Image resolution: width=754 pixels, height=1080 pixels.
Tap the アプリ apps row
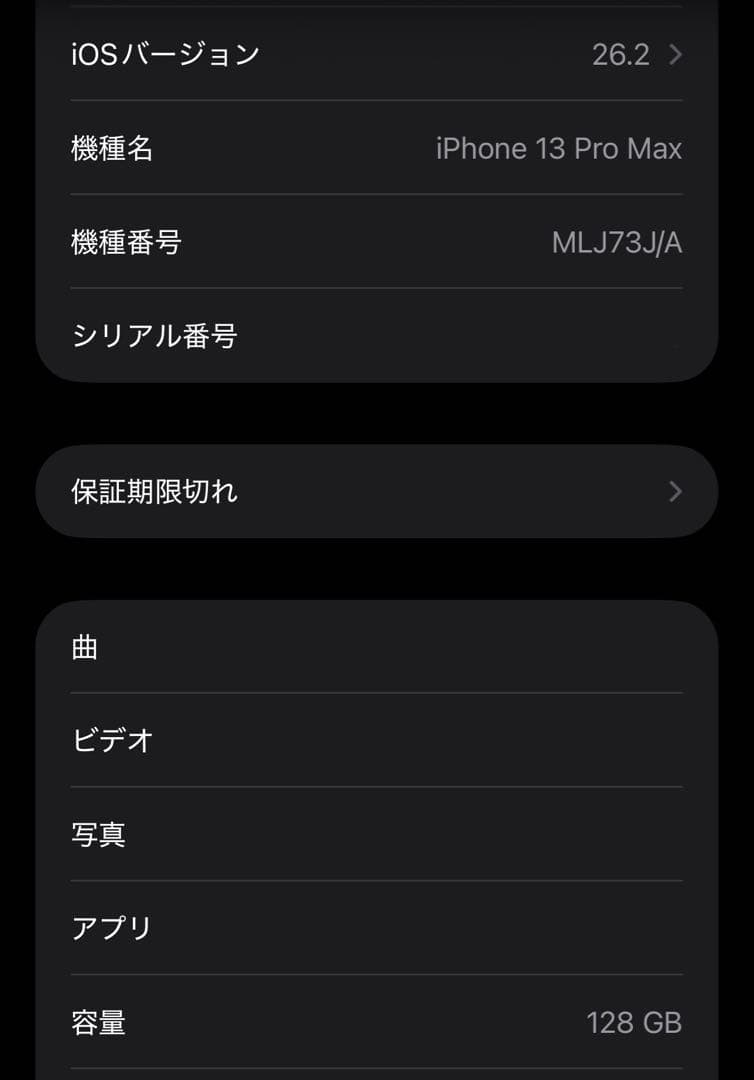coord(377,928)
